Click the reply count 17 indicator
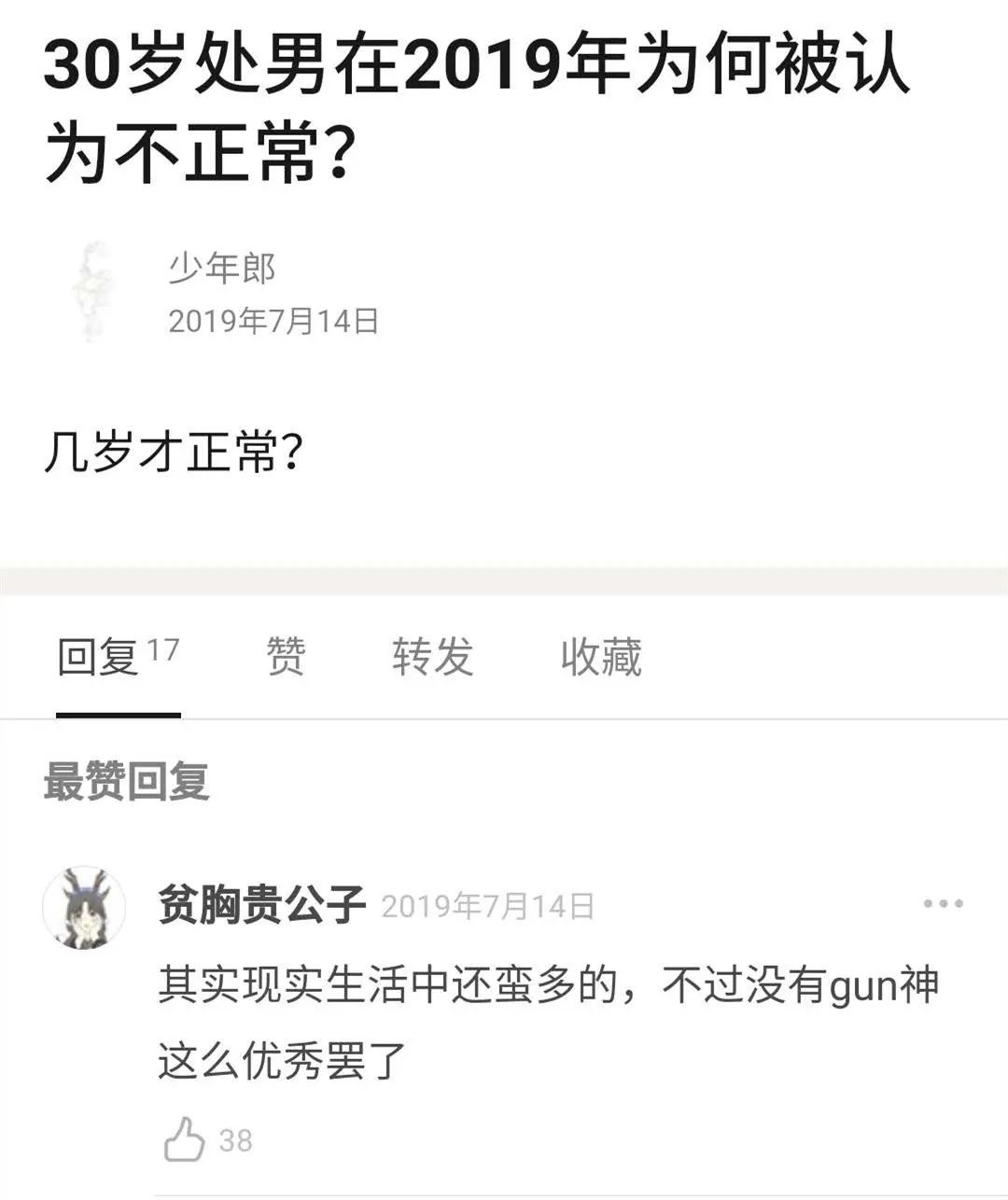The image size is (1008, 1200). tap(164, 644)
